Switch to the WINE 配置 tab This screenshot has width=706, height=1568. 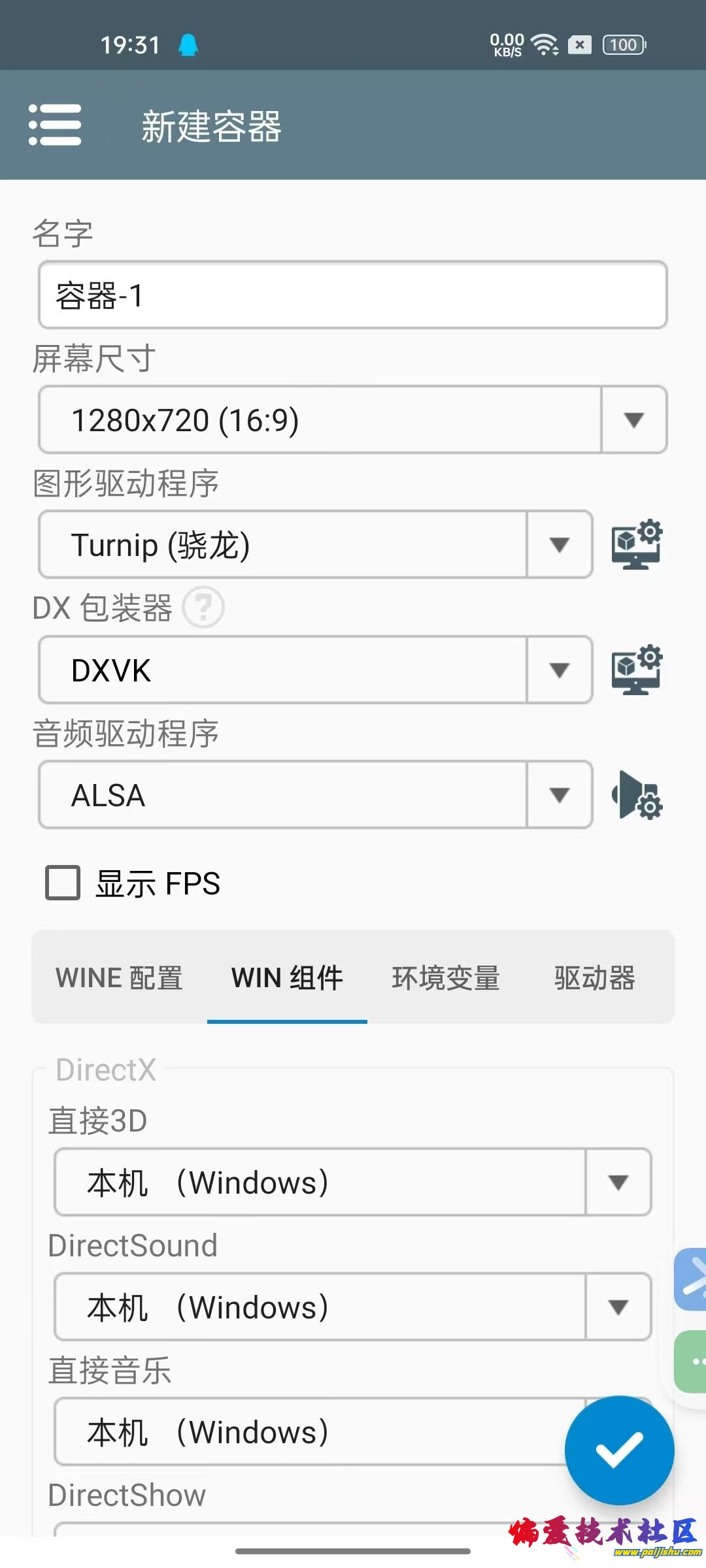click(119, 978)
